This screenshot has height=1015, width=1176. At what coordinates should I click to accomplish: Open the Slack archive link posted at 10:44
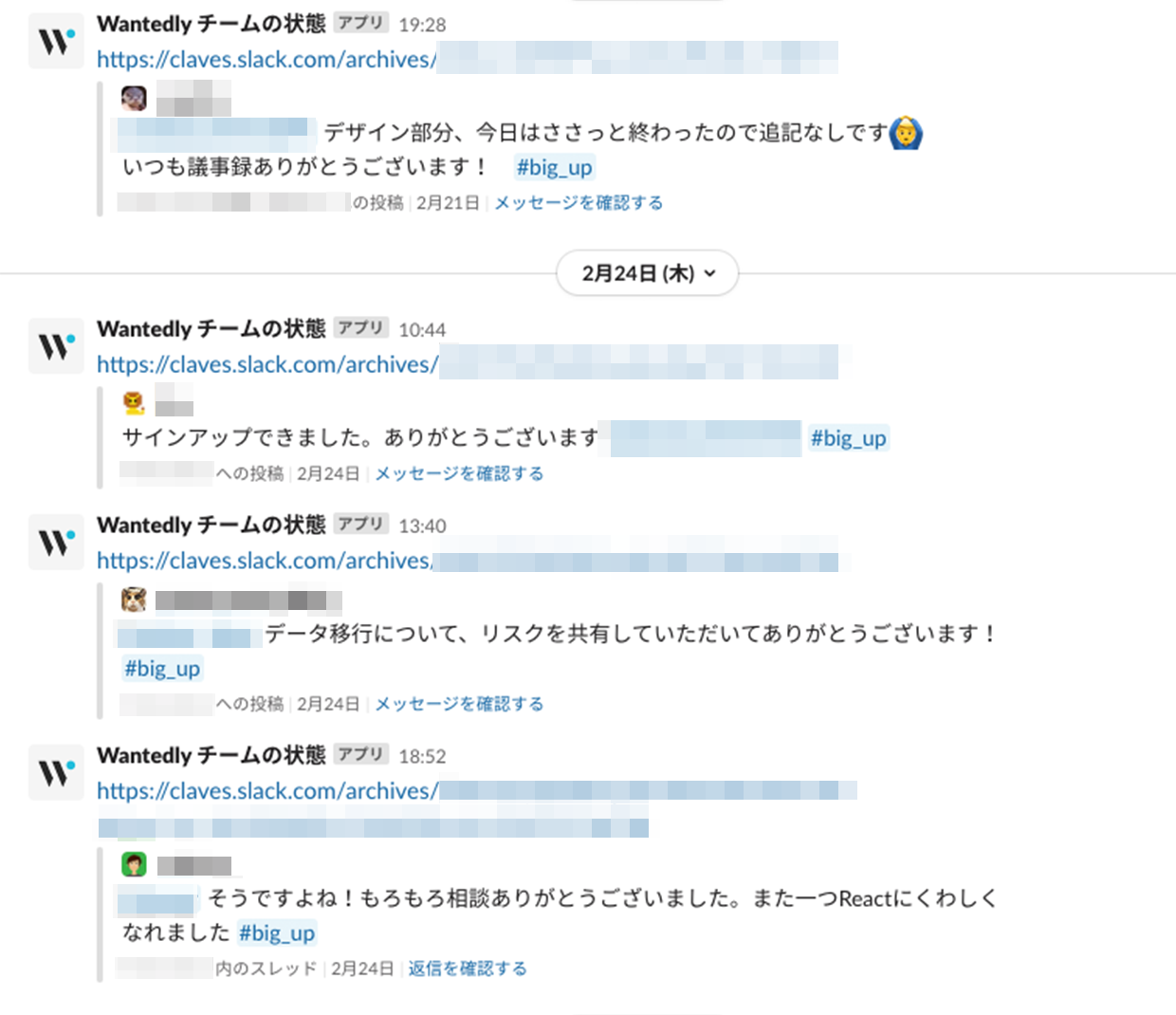tap(266, 364)
